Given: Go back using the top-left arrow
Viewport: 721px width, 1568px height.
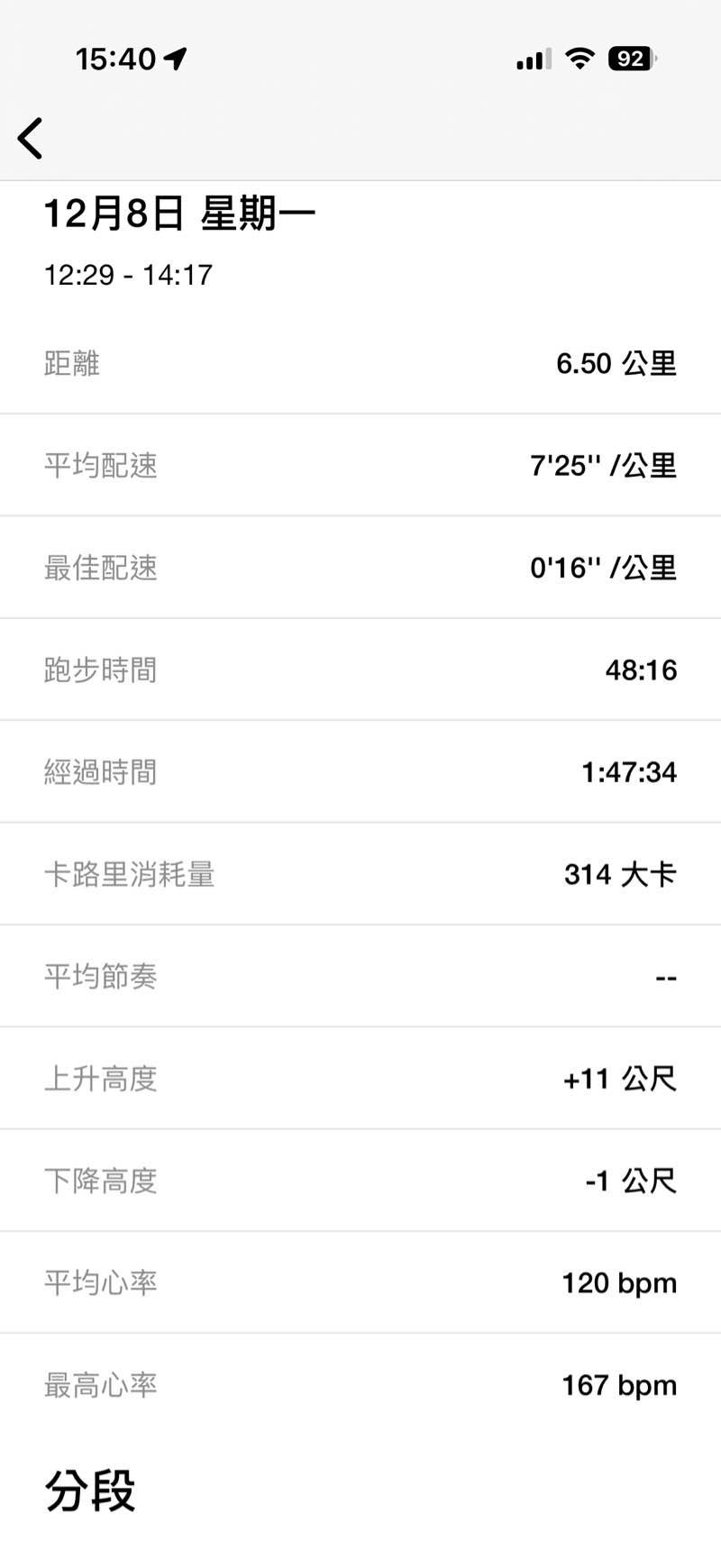Looking at the screenshot, I should (30, 139).
